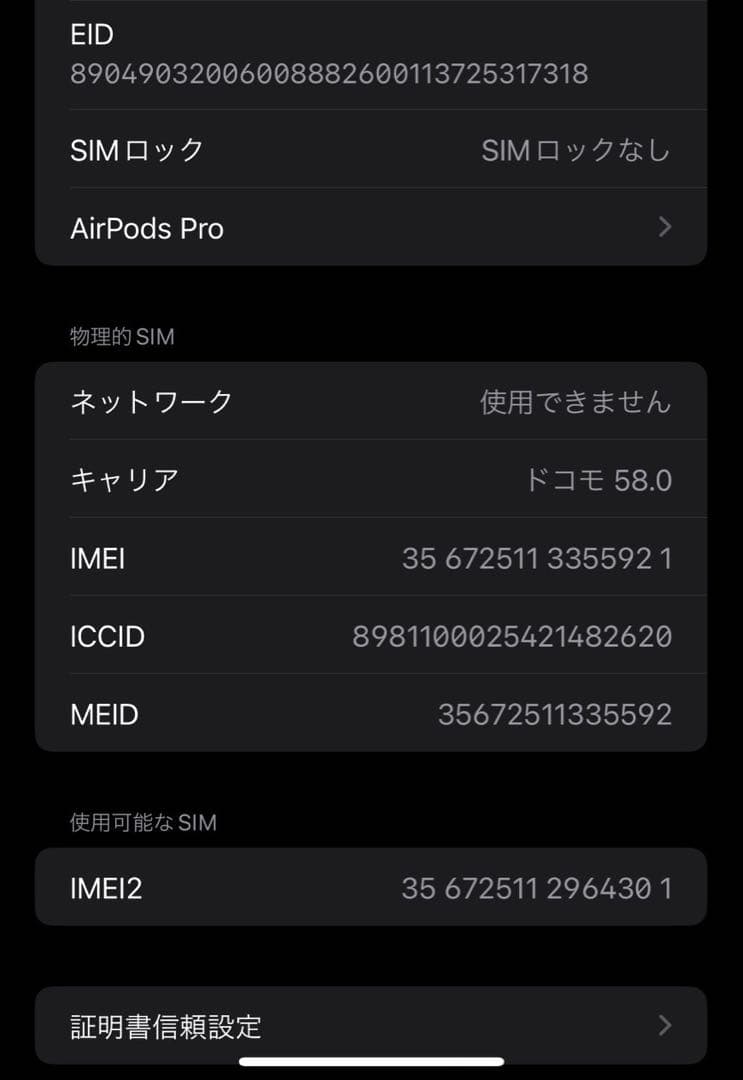Tap the IMEI2 row under 使用可能なSIM
Viewport: 743px width, 1080px height.
pyautogui.click(x=370, y=888)
